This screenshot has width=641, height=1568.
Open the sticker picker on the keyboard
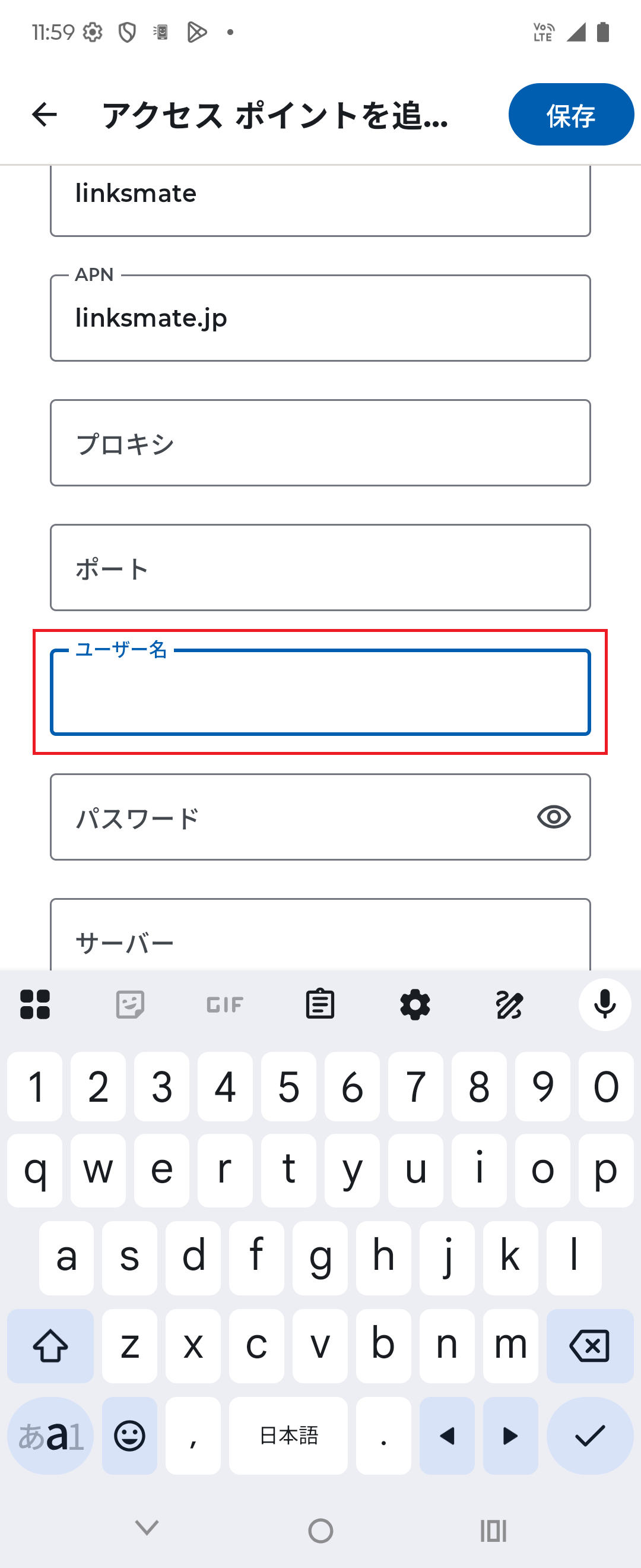[x=129, y=1003]
